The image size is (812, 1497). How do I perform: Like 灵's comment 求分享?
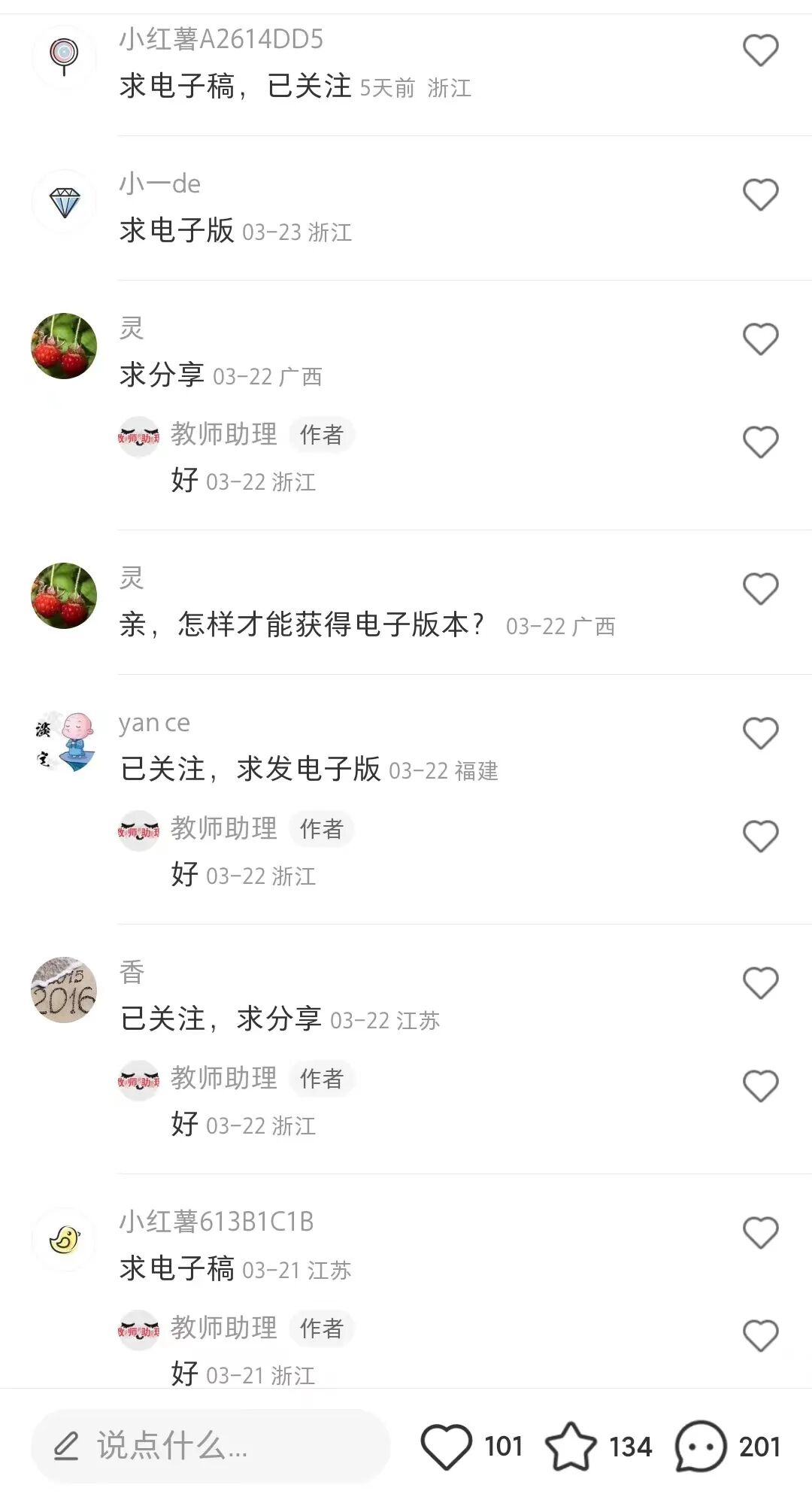pos(760,339)
